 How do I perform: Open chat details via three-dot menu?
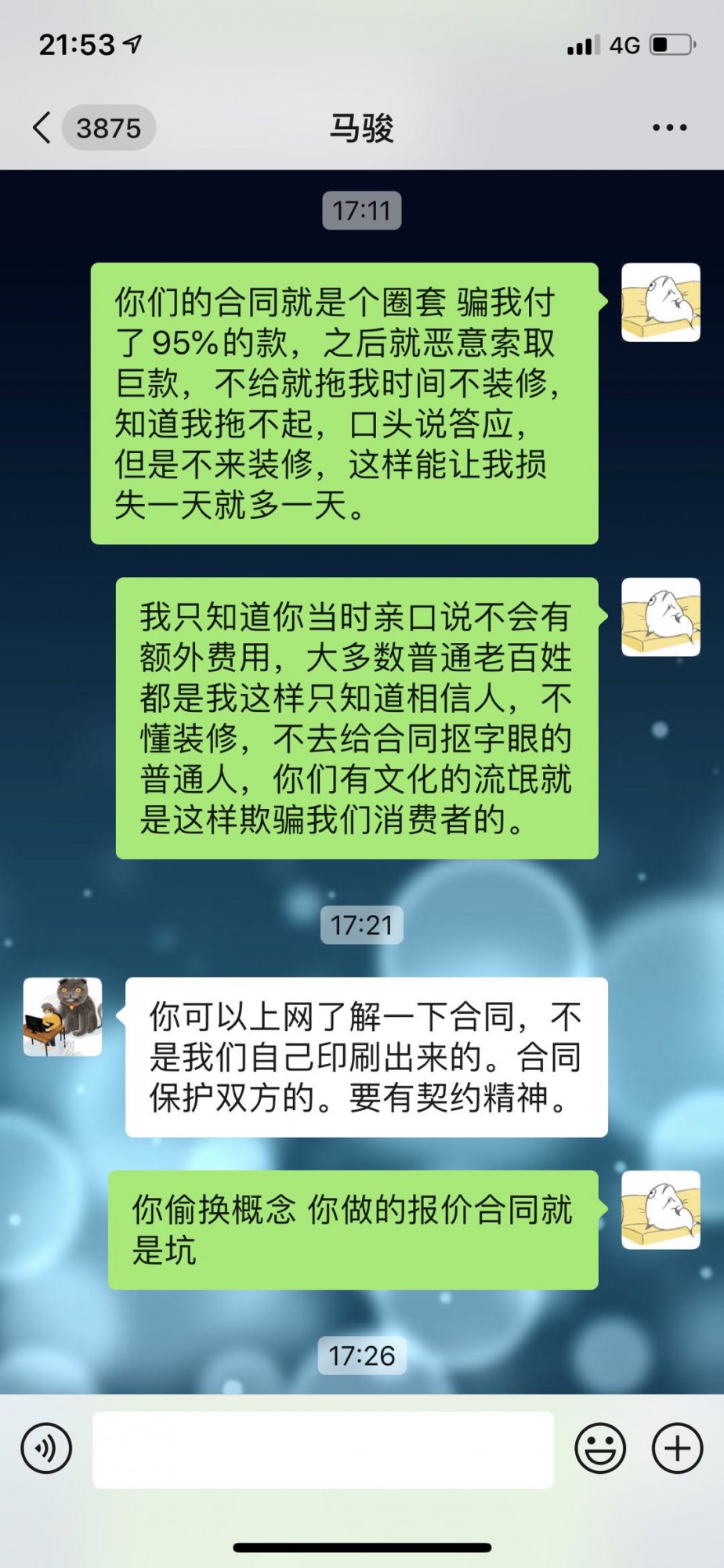(669, 128)
